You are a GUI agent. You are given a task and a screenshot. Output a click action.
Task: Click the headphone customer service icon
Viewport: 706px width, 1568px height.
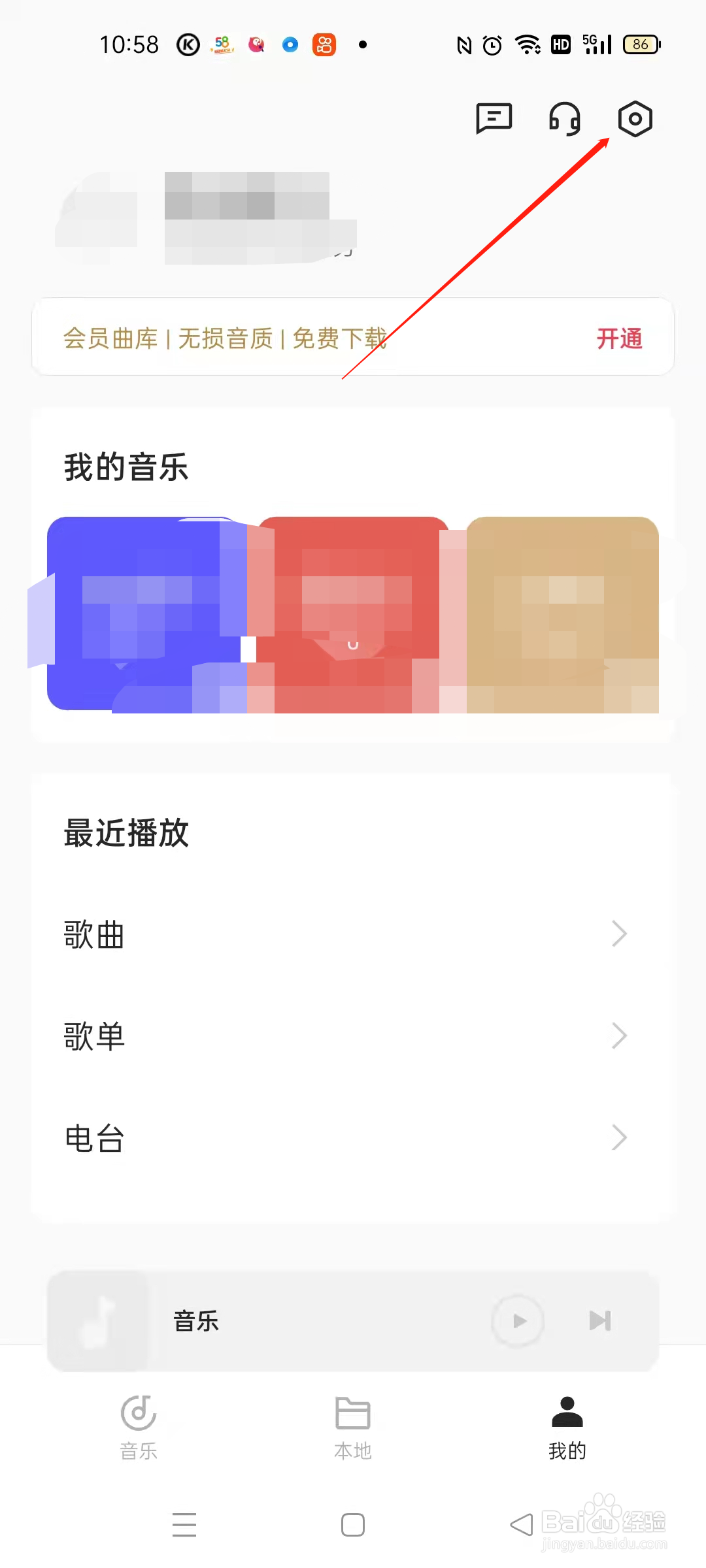point(563,120)
